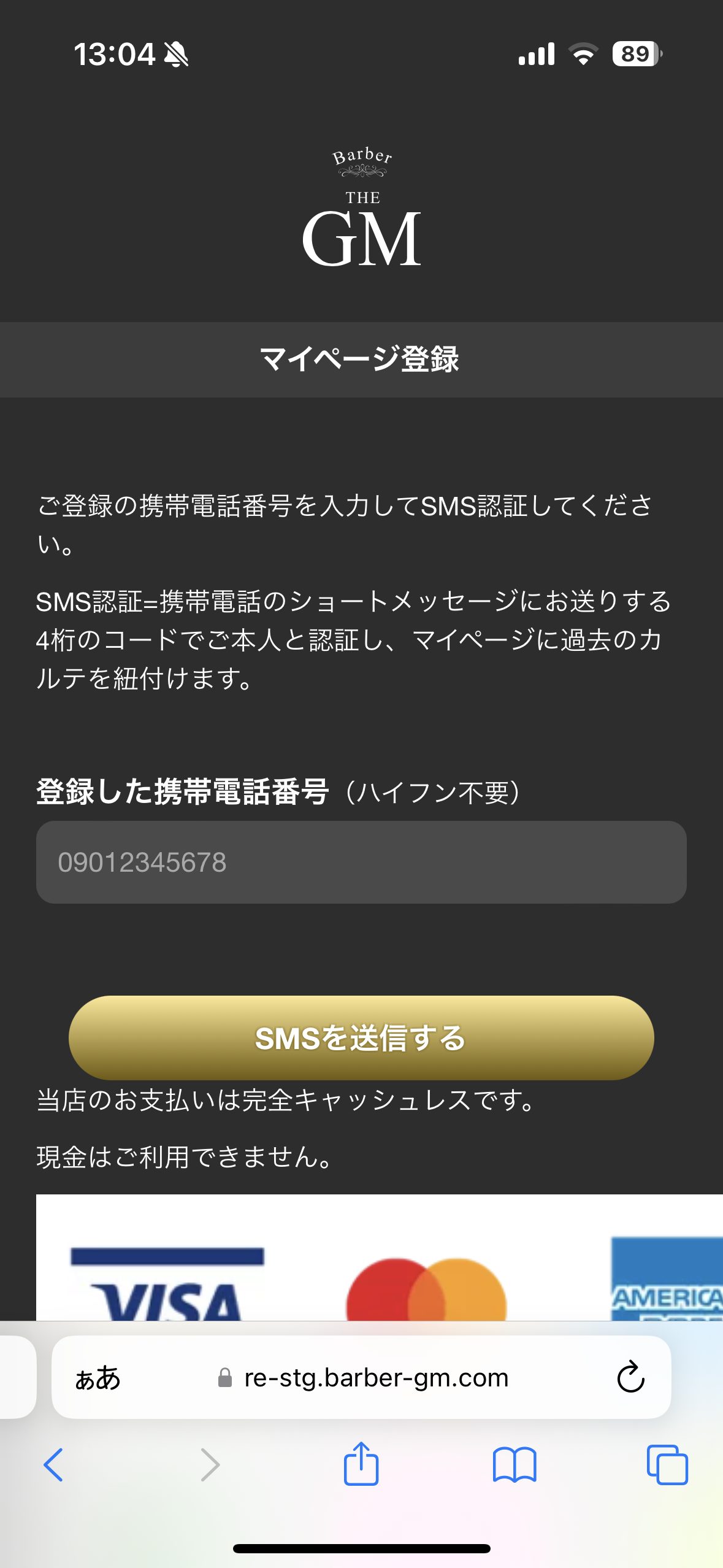The width and height of the screenshot is (723, 1568).
Task: Reload the page in Safari
Action: point(630,1378)
